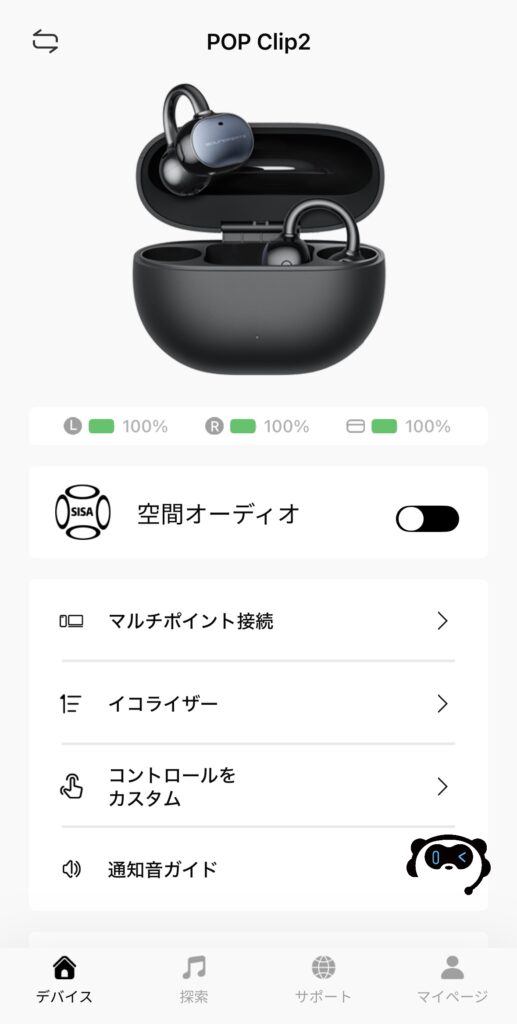Open コントロールをカスタム
This screenshot has width=517, height=1024.
point(258,786)
